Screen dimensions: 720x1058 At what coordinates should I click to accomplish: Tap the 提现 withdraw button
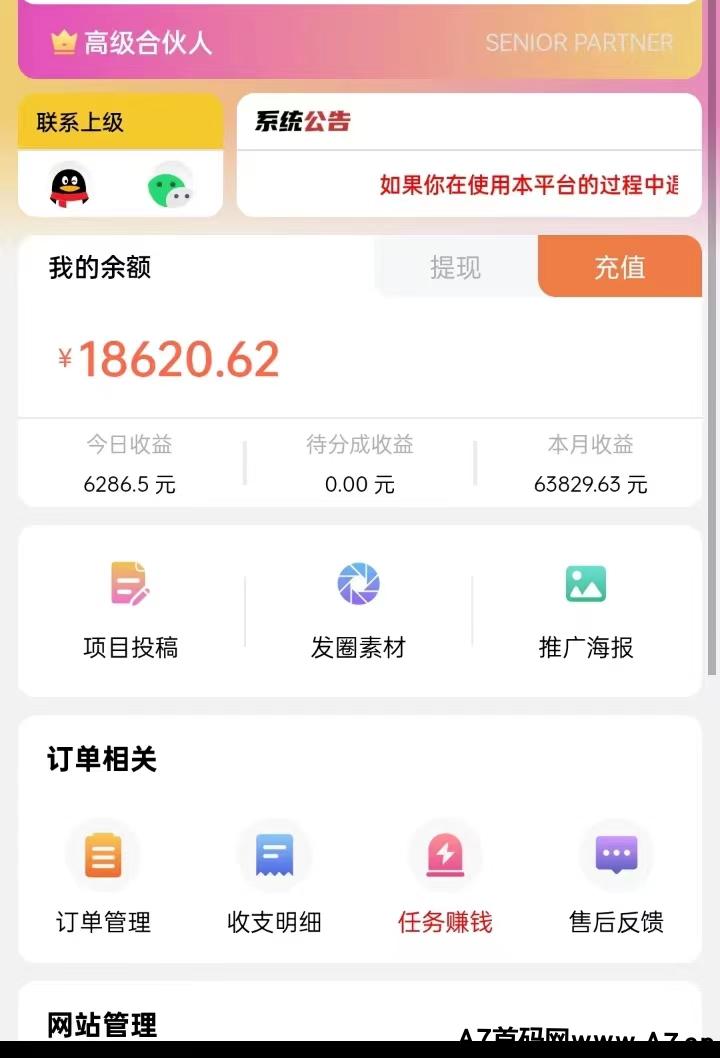point(455,267)
